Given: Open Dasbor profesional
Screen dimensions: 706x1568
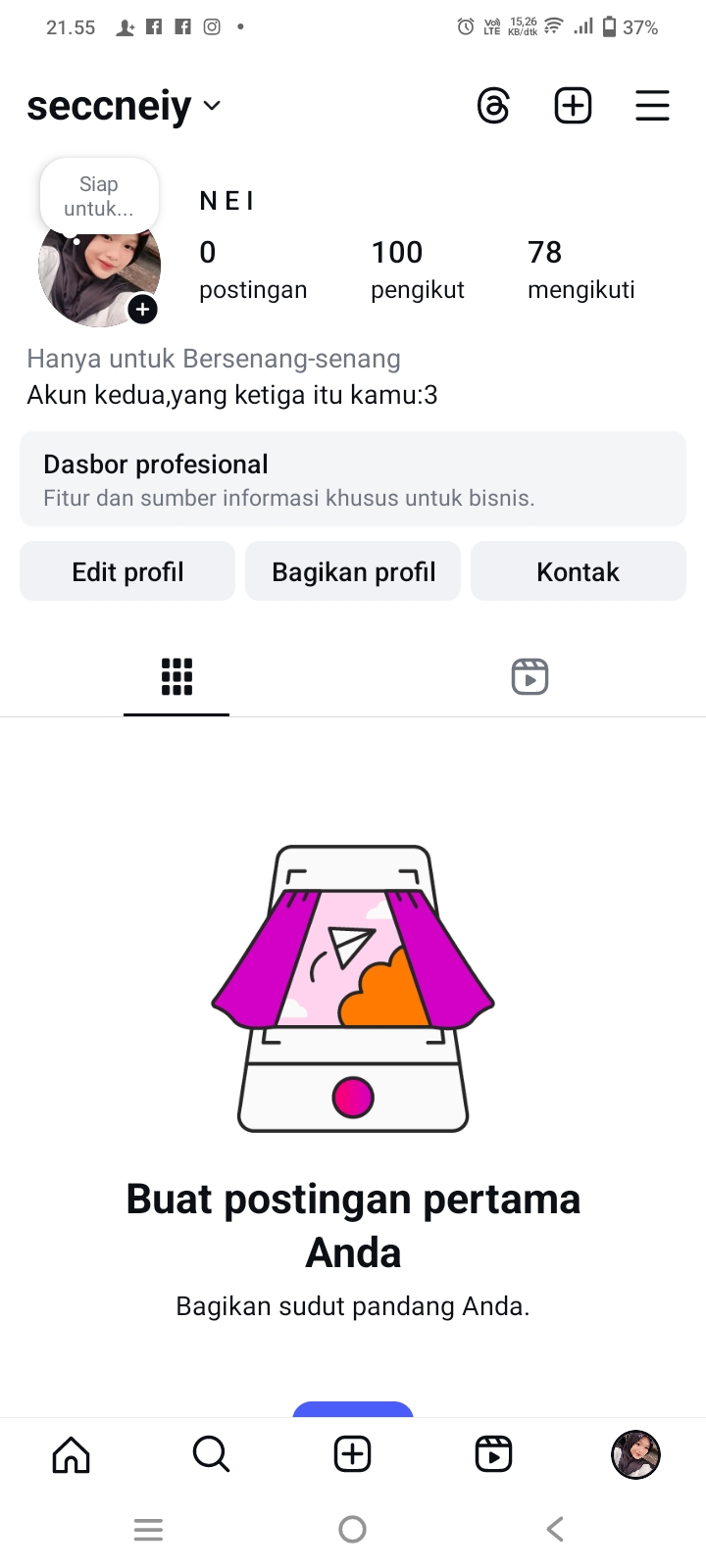Looking at the screenshot, I should [x=353, y=479].
